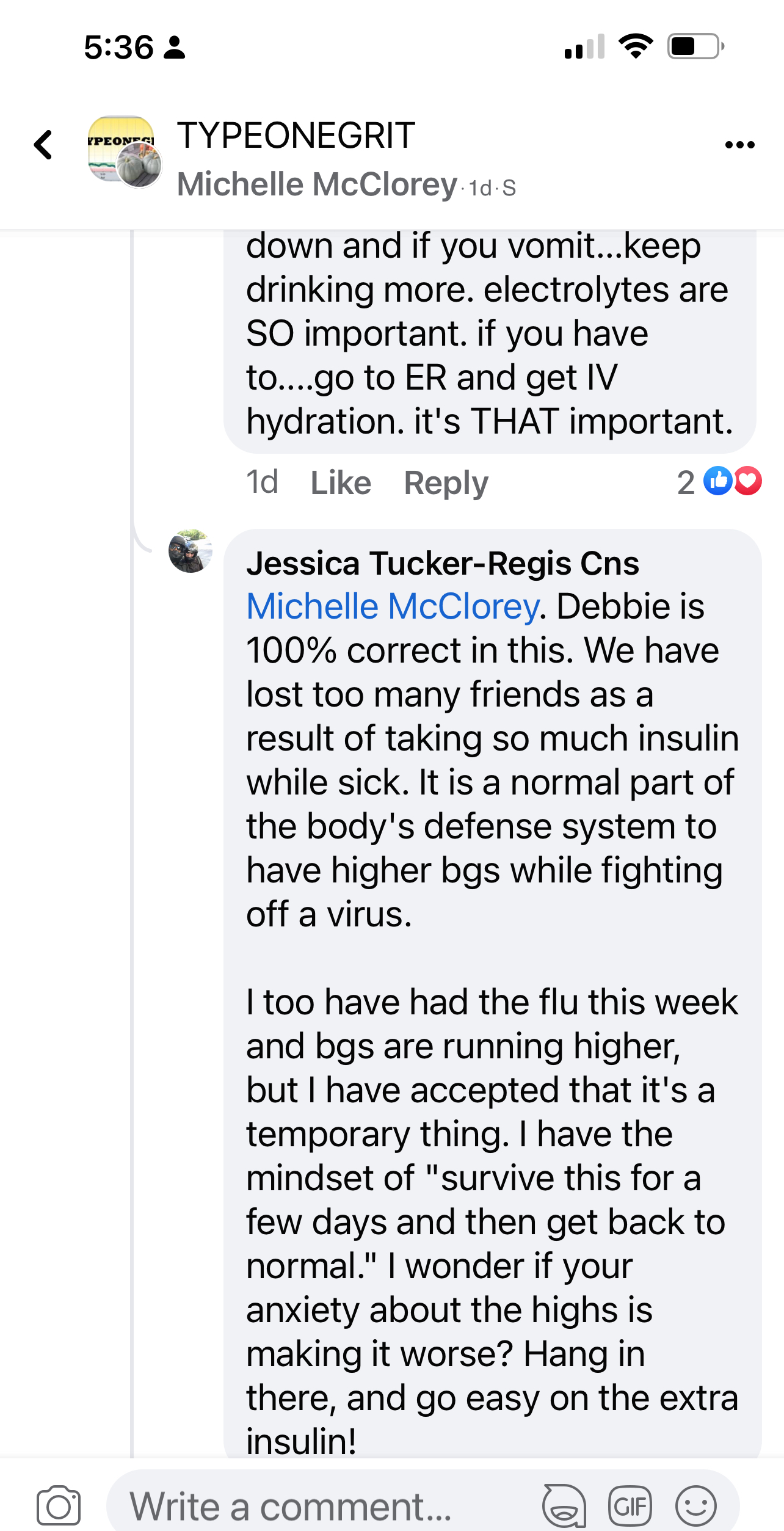This screenshot has width=784, height=1531.
Task: Open the TYPEONEGRIT group page
Action: click(x=296, y=135)
